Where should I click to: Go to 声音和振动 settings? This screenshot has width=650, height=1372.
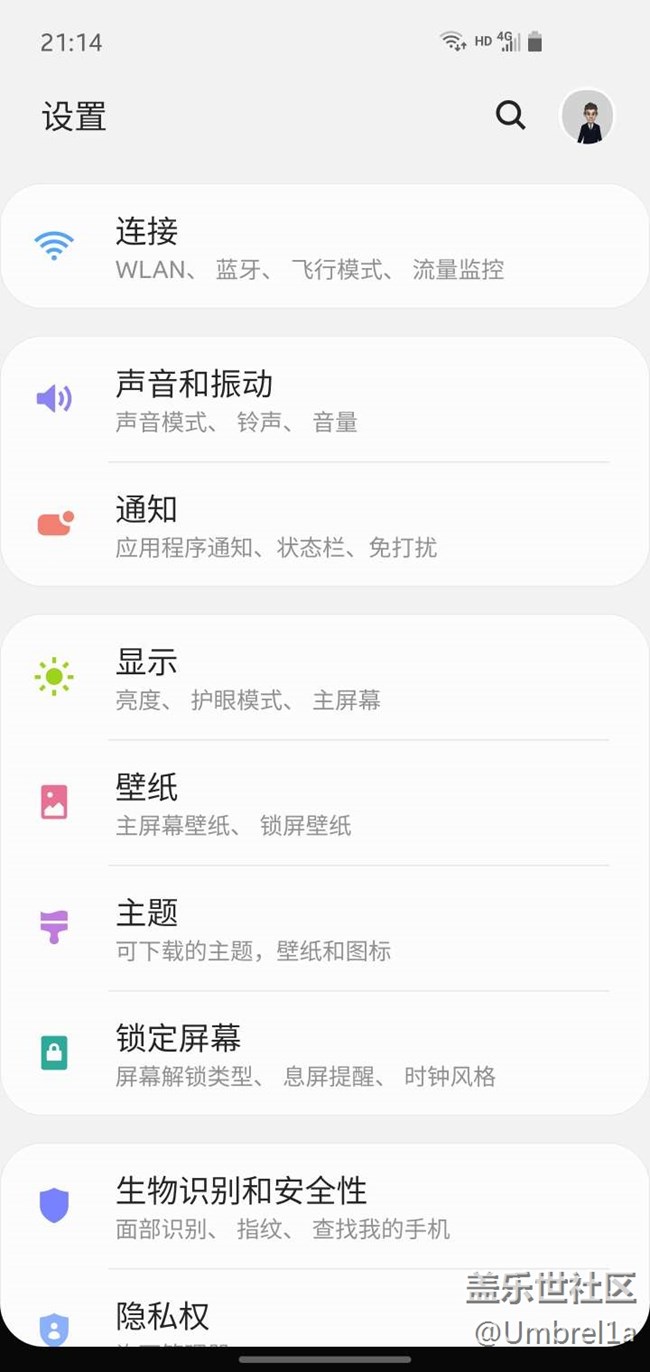point(324,400)
